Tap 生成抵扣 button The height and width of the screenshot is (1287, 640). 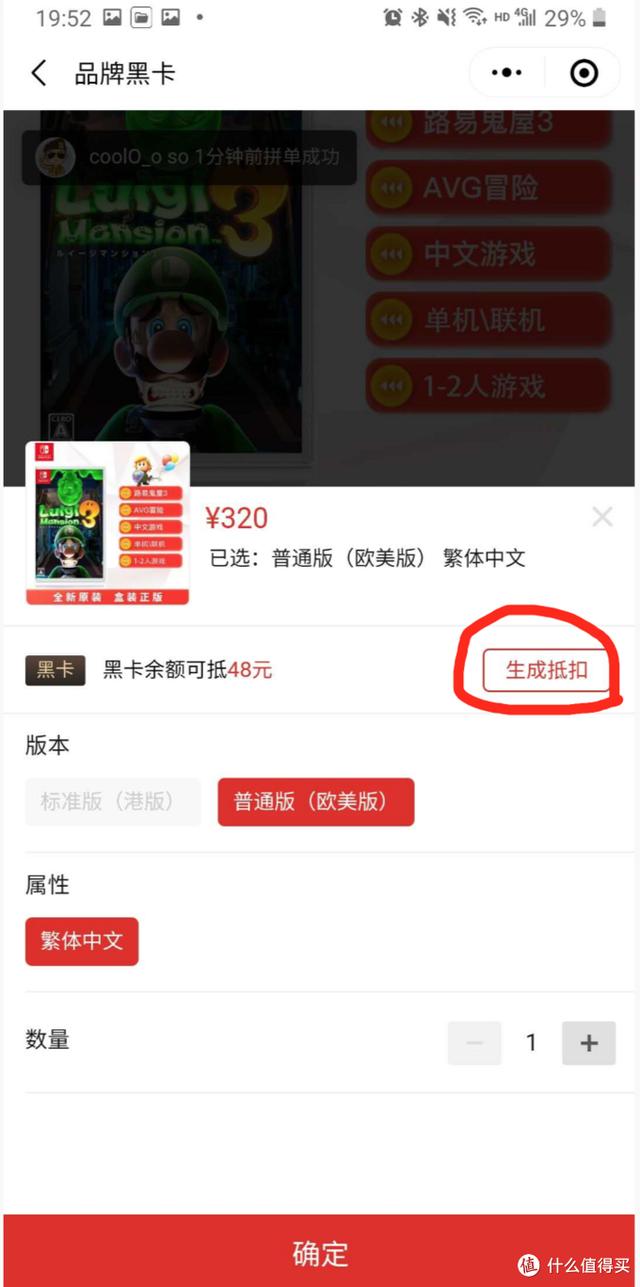pos(545,670)
